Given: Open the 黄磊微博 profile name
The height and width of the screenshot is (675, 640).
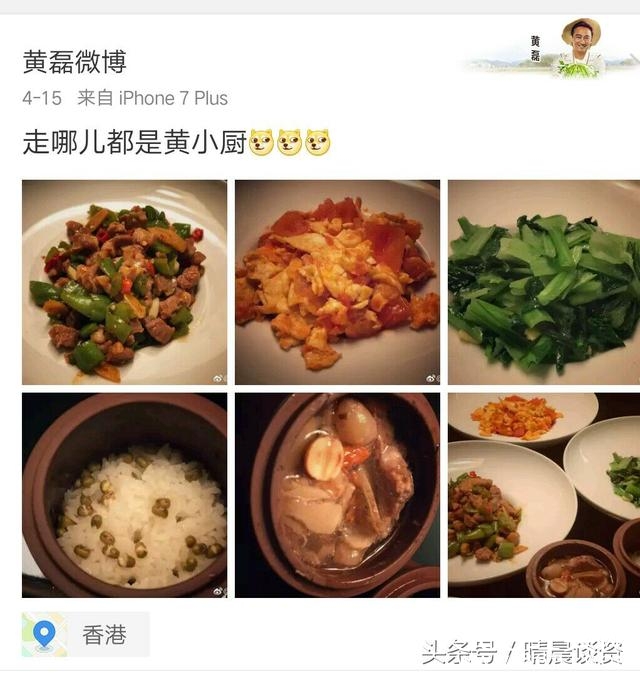Looking at the screenshot, I should point(75,61).
